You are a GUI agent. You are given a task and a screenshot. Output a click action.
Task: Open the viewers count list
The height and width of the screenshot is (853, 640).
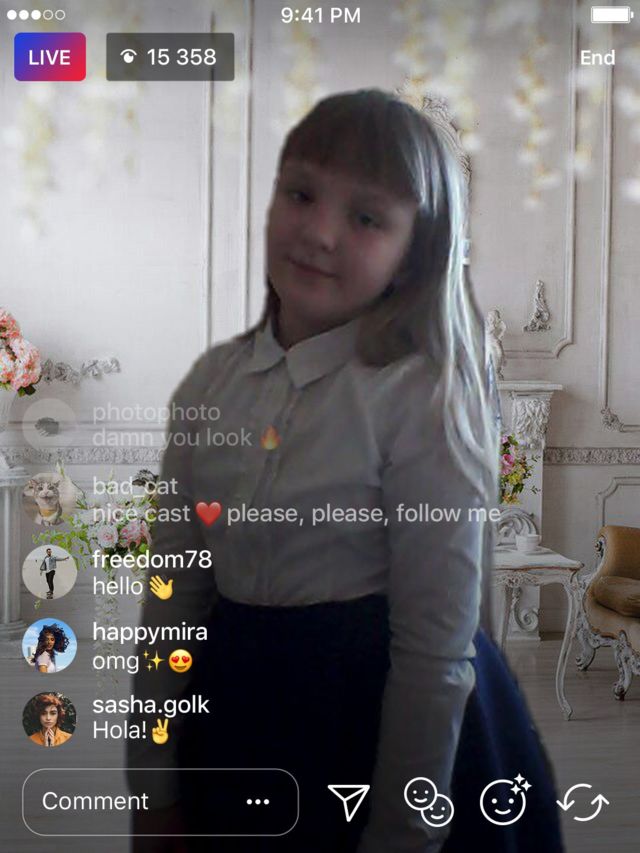coord(170,57)
